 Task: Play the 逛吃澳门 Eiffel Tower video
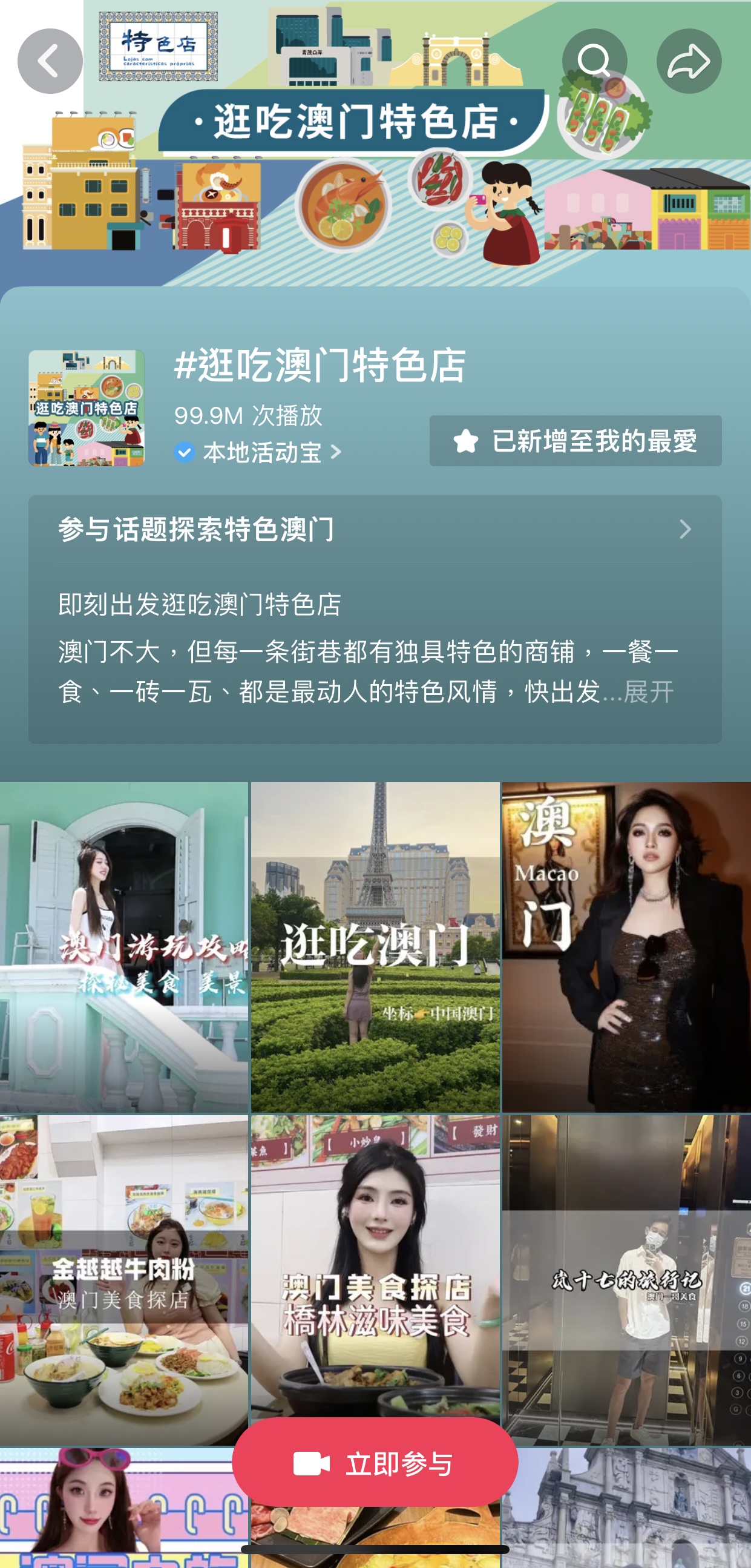(375, 947)
